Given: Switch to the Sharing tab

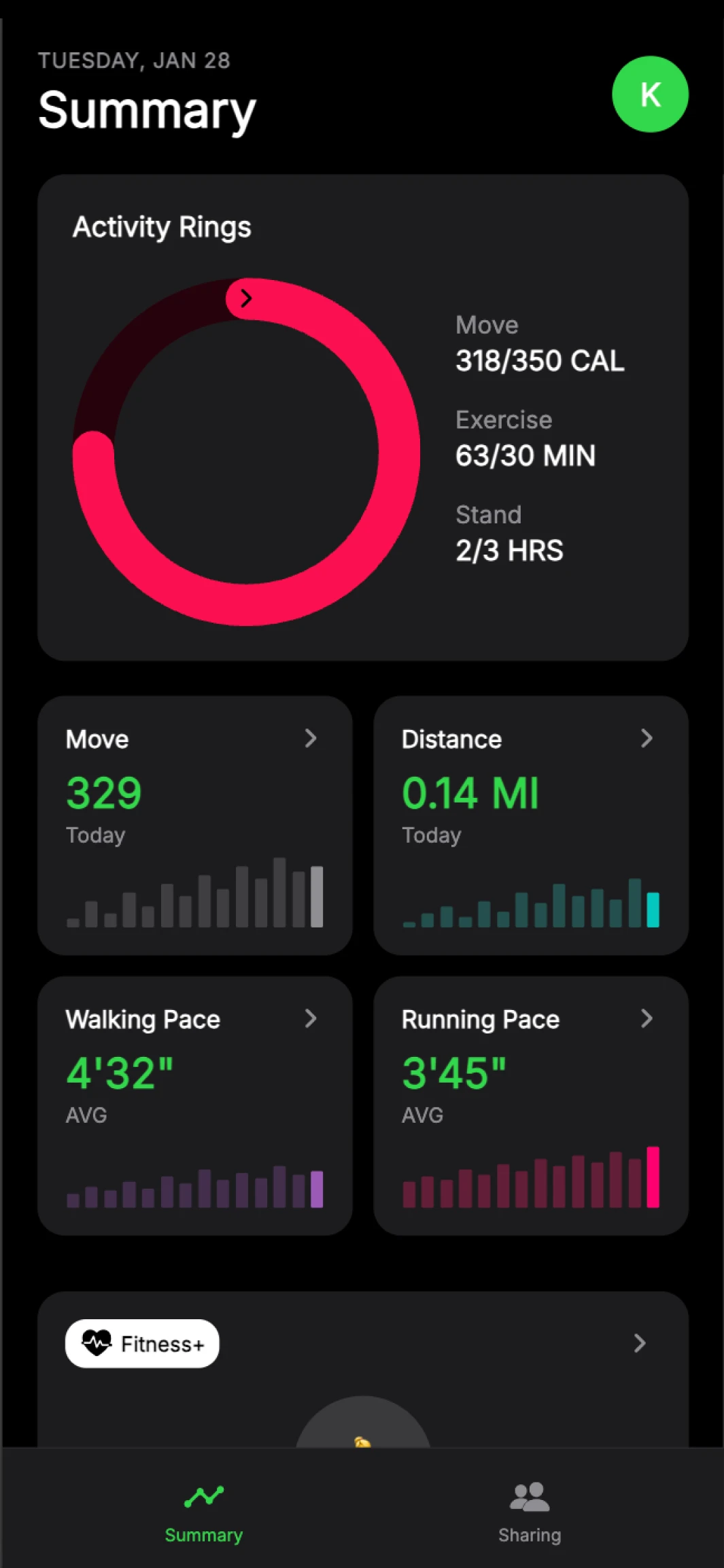Looking at the screenshot, I should [x=530, y=1513].
